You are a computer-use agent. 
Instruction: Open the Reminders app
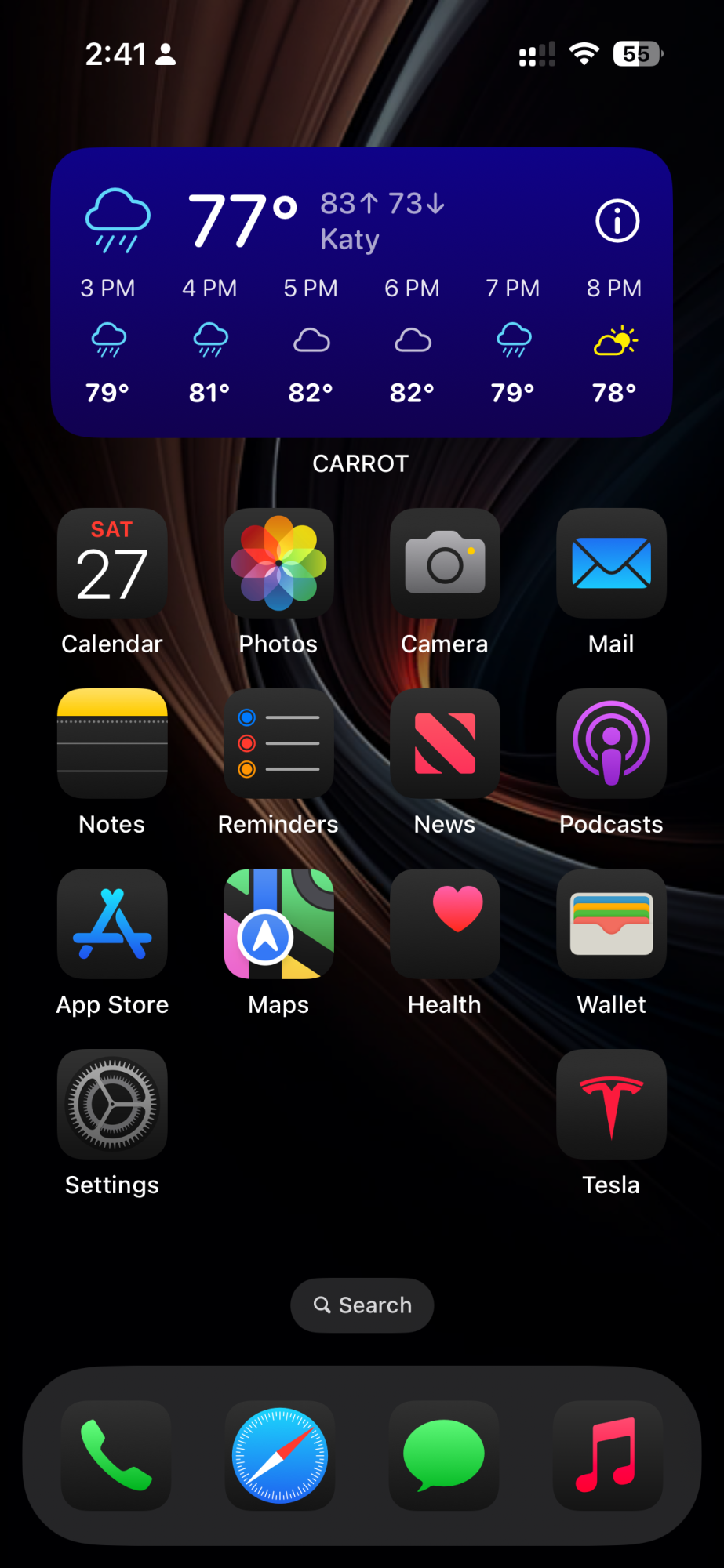click(278, 744)
